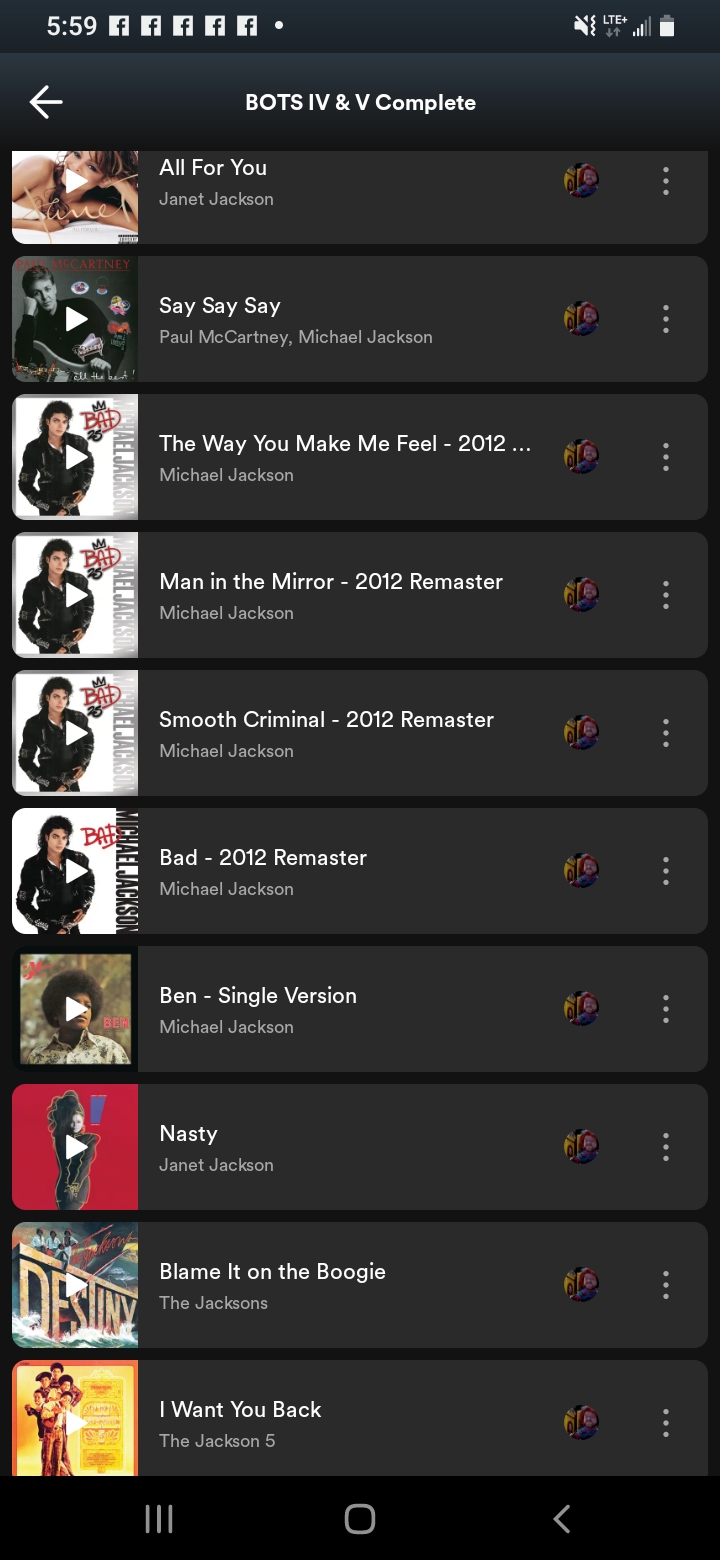
Task: Play Bad - 2012 Remaster
Action: coord(76,871)
